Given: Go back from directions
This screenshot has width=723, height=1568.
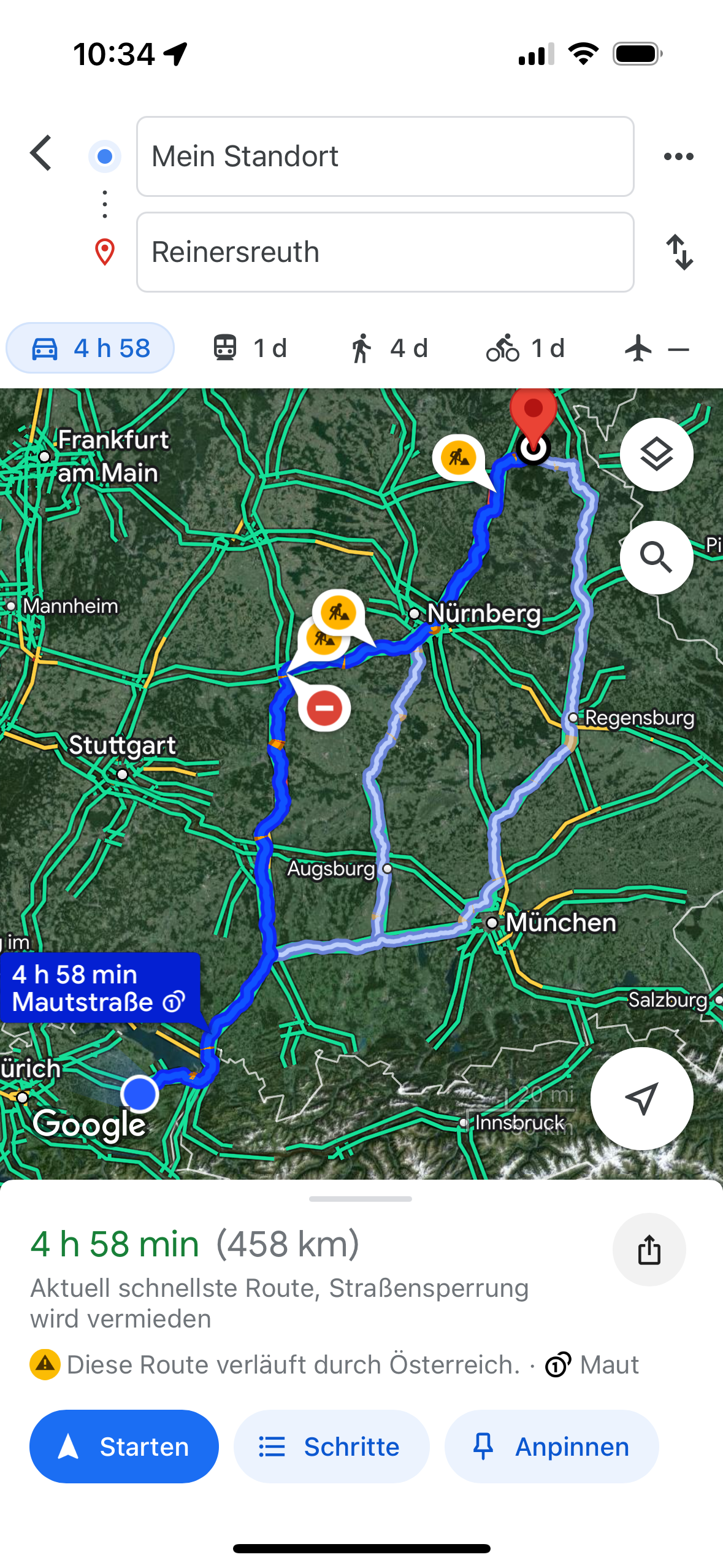Looking at the screenshot, I should coord(42,153).
